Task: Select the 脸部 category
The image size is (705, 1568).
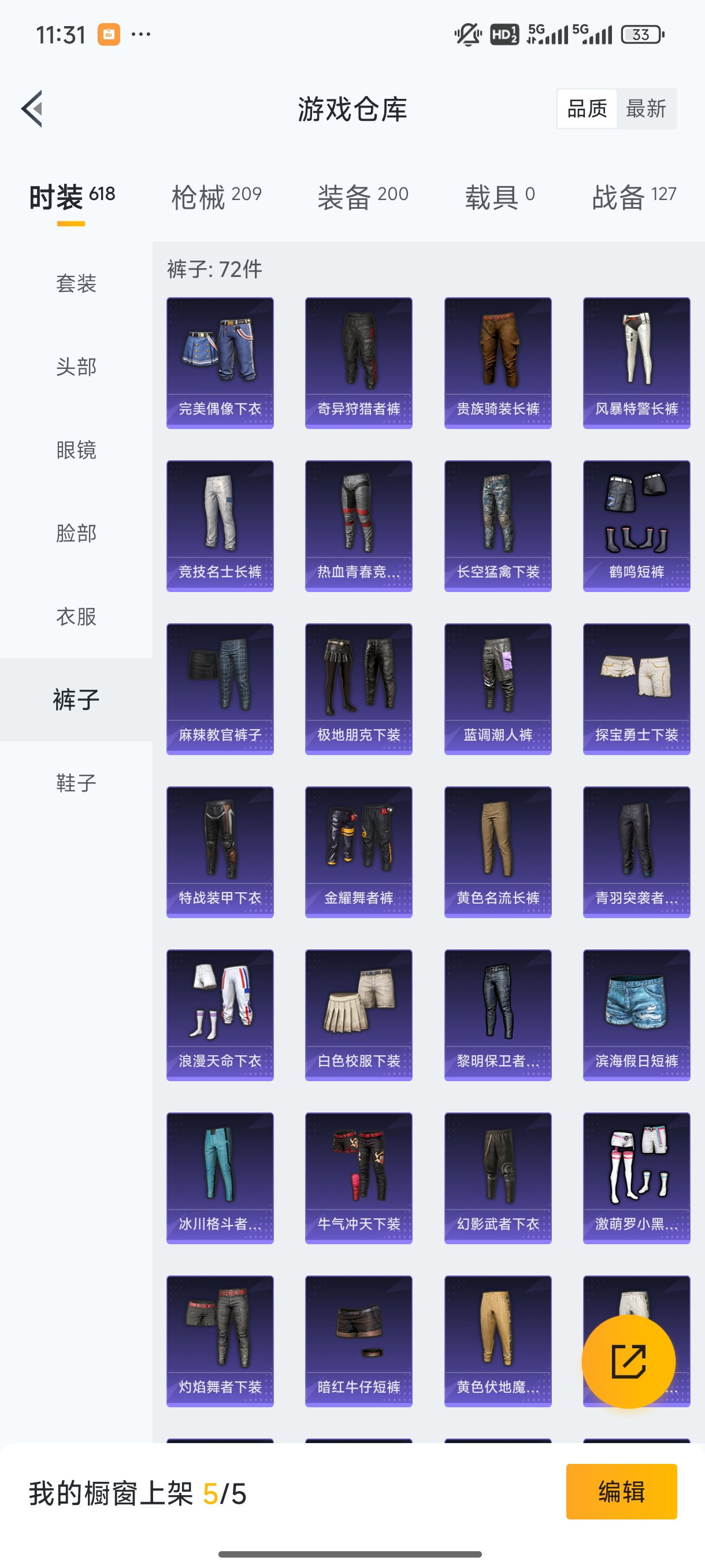Action: click(76, 533)
